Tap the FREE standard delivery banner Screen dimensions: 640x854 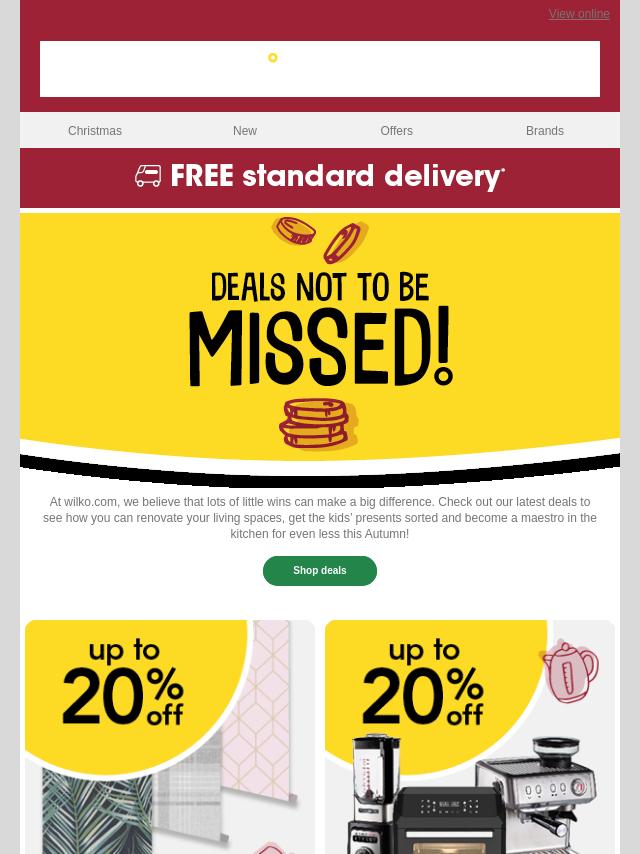point(320,178)
